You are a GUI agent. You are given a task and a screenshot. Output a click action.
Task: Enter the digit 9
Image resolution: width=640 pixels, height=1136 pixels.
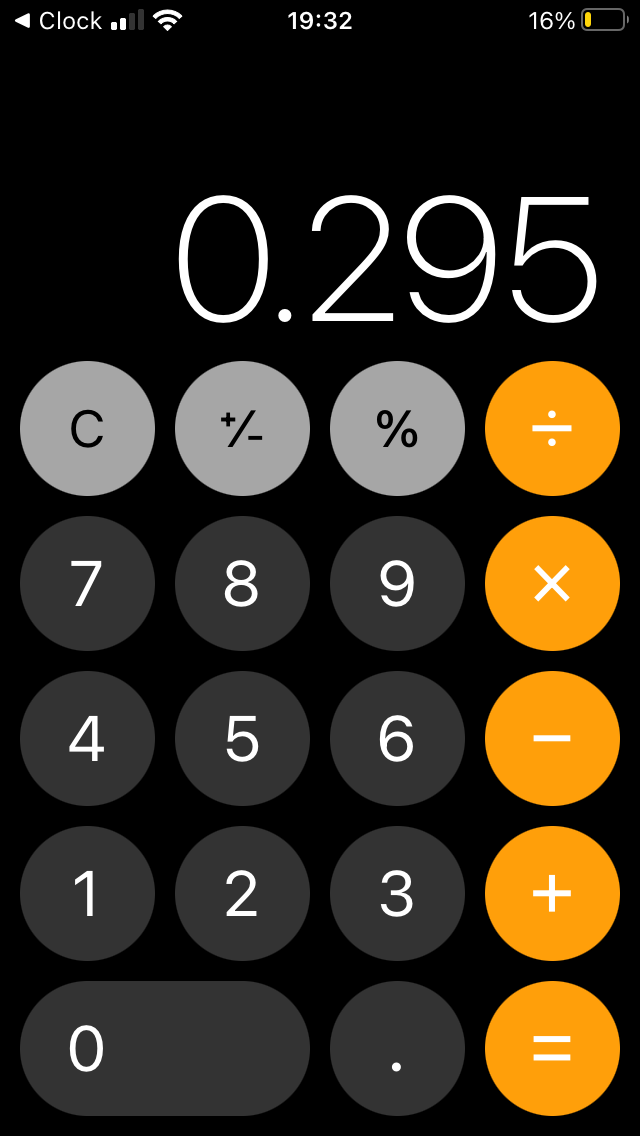(x=397, y=583)
